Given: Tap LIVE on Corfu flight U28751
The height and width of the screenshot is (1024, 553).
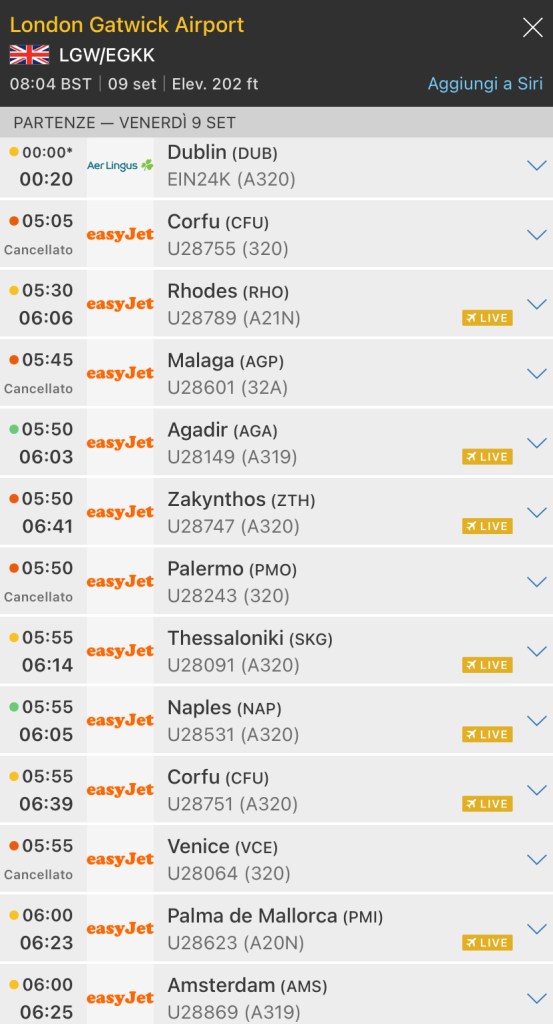Looking at the screenshot, I should tap(487, 804).
